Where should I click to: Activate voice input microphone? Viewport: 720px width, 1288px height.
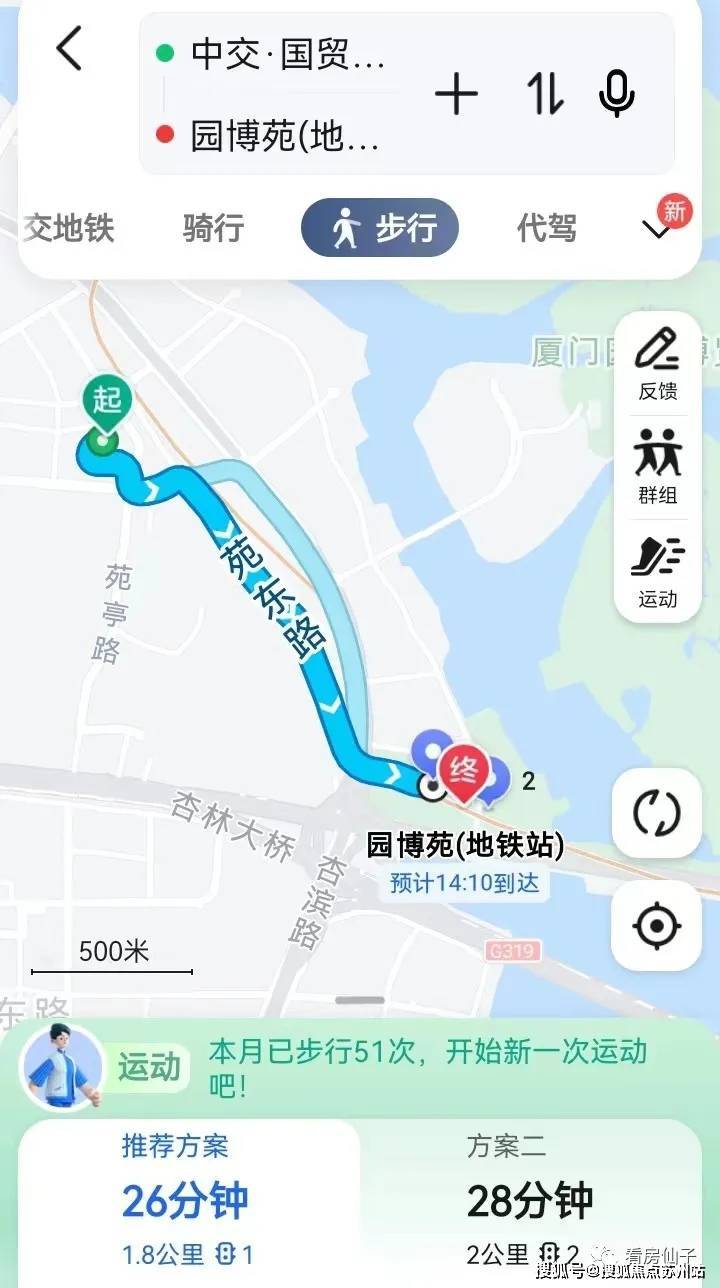pos(616,93)
